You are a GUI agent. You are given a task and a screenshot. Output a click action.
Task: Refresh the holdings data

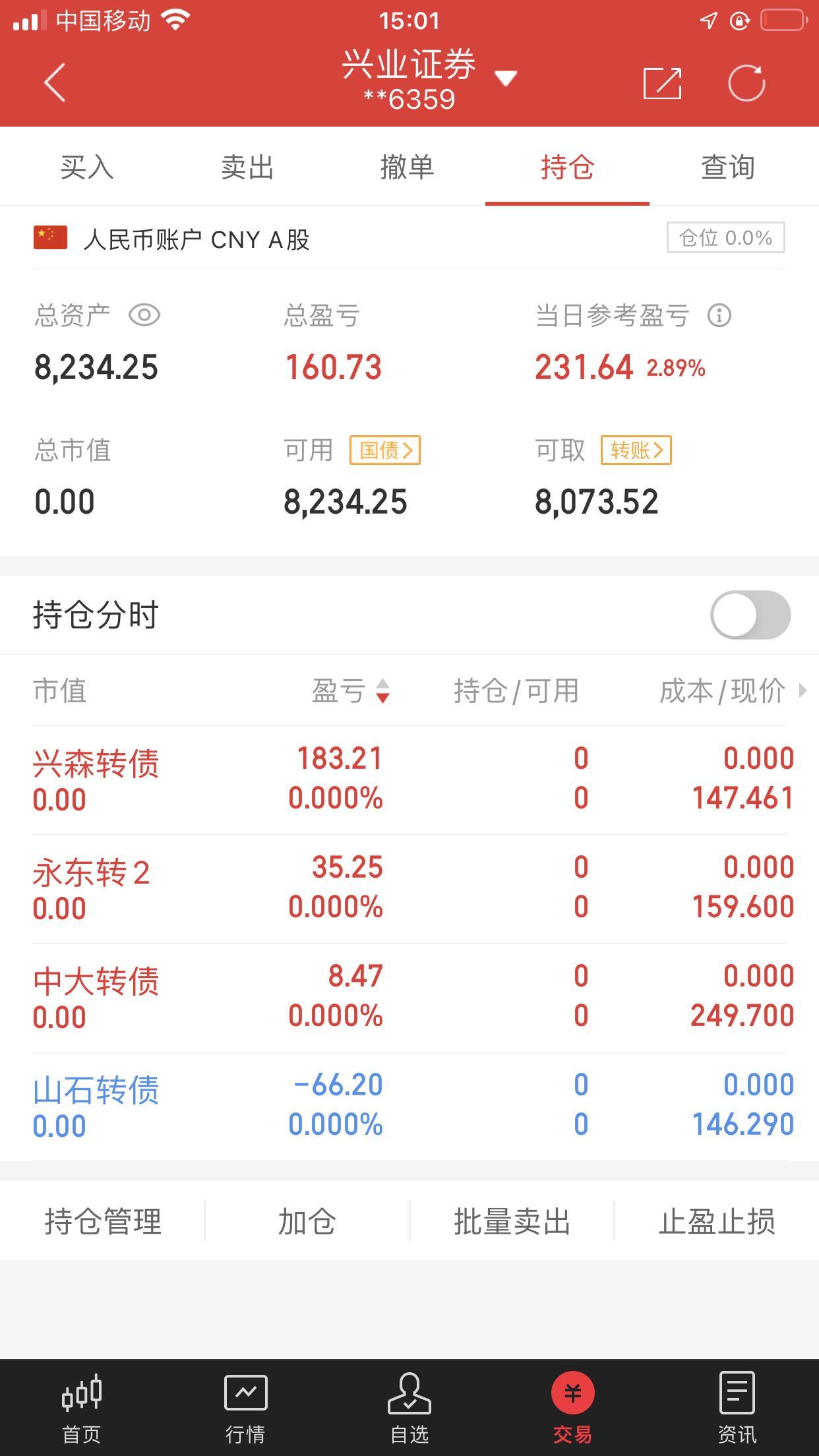point(746,83)
